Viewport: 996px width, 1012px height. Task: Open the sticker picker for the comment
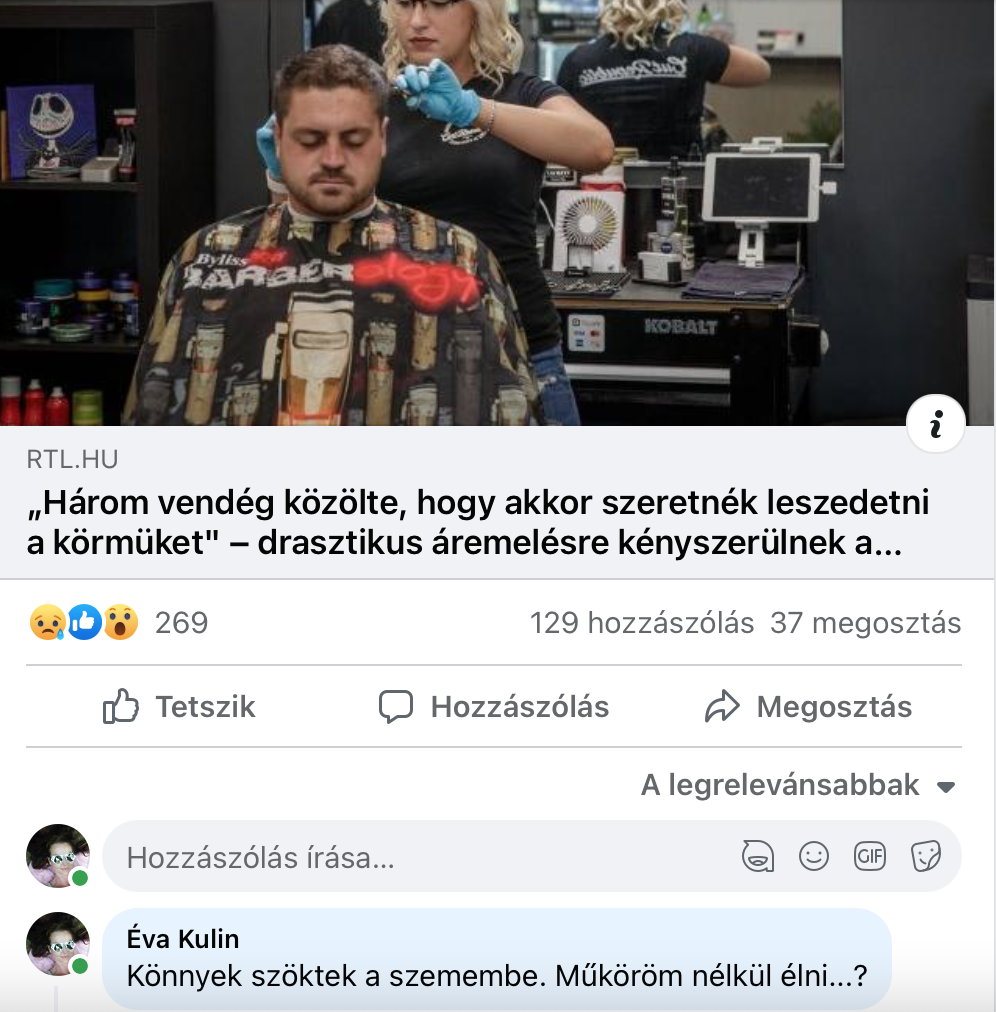926,856
